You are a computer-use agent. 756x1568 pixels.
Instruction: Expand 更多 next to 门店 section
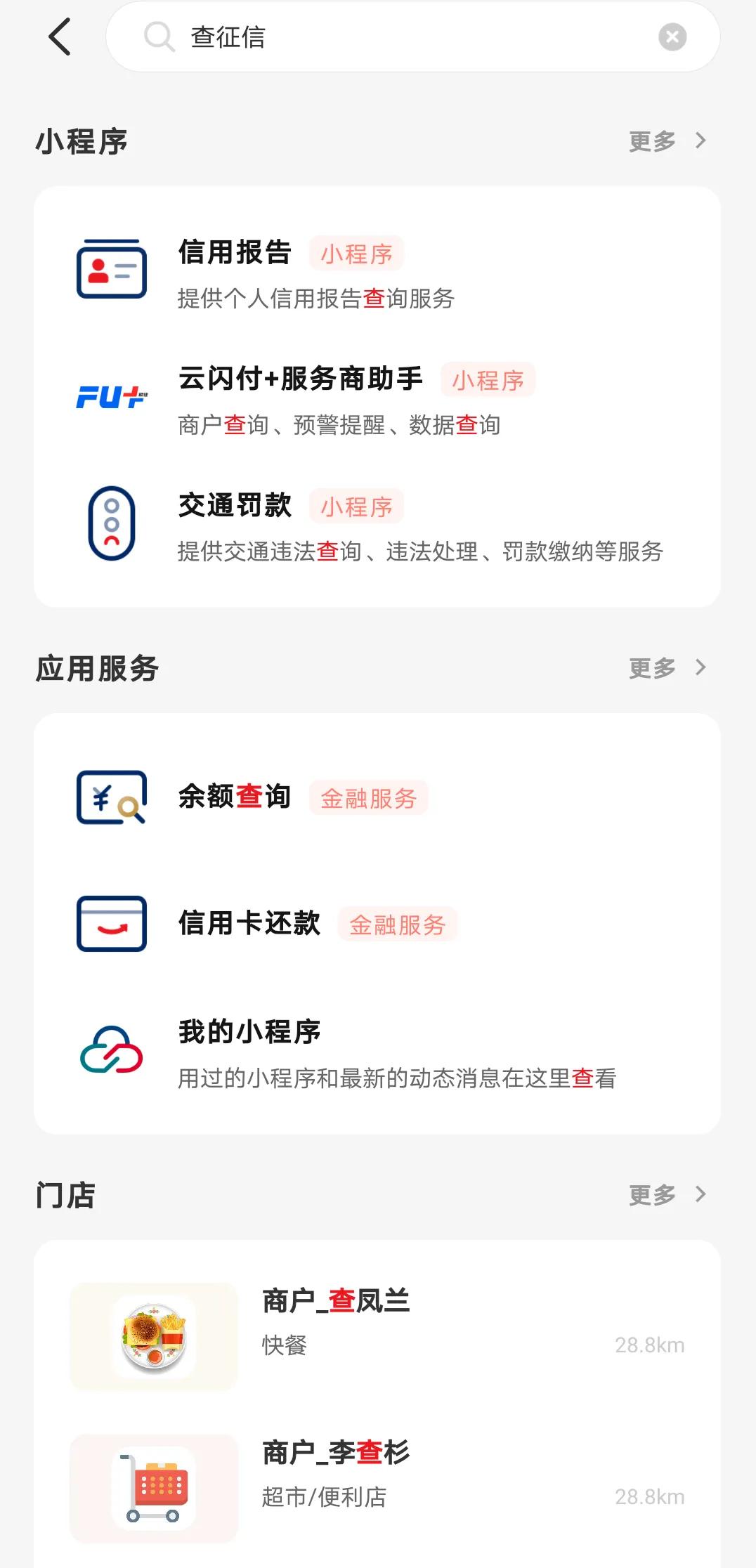click(x=666, y=1194)
